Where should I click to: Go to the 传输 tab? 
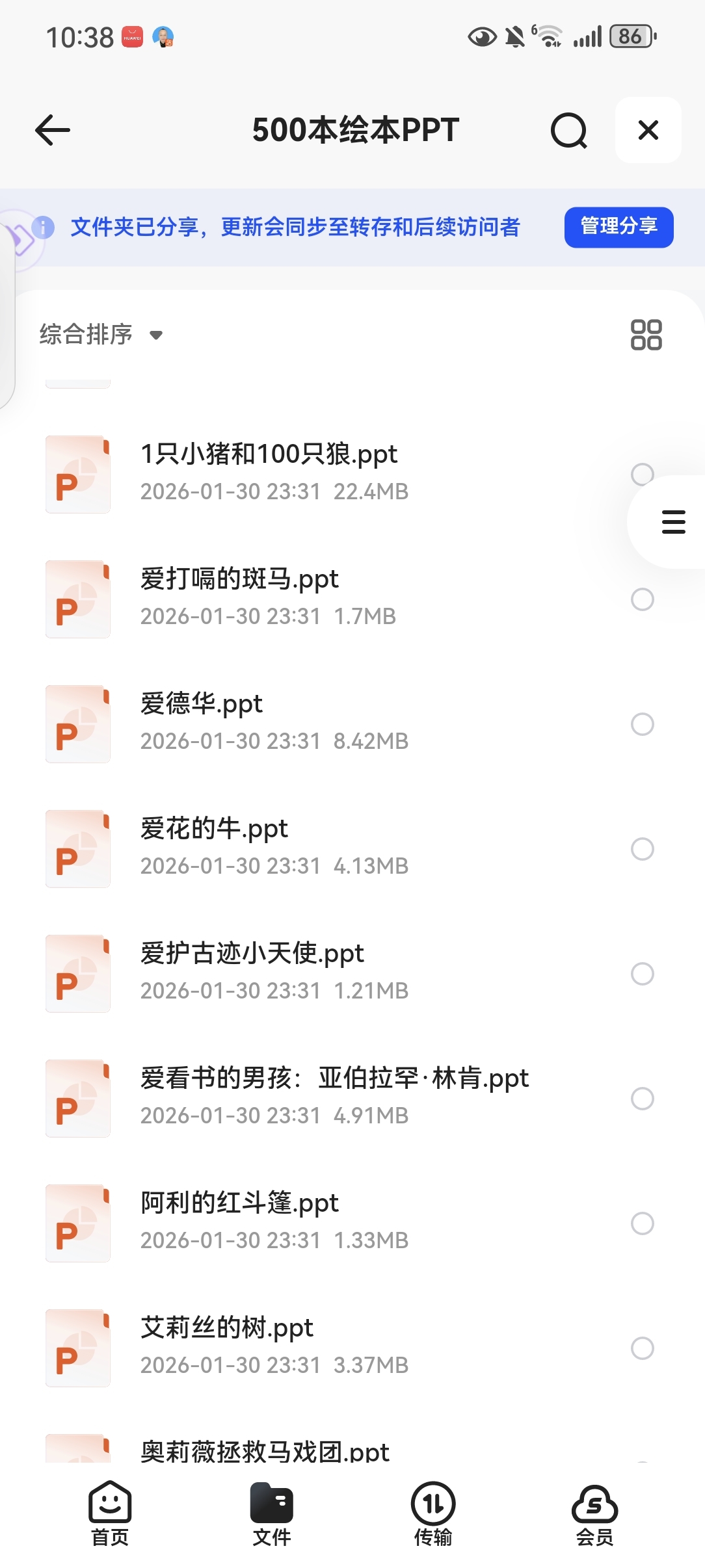click(433, 1513)
